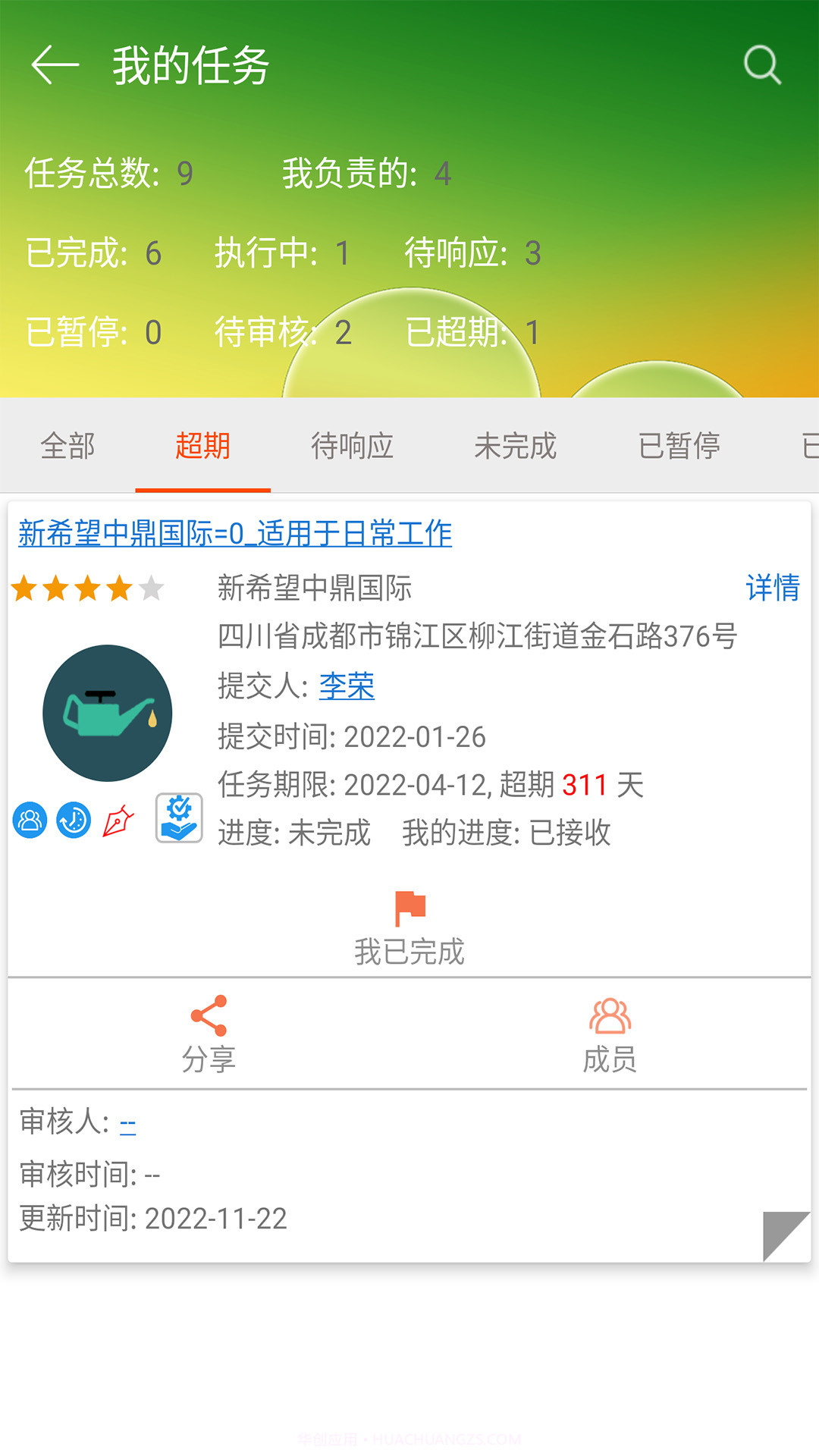Click the teal oil-can task thumbnail

106,711
